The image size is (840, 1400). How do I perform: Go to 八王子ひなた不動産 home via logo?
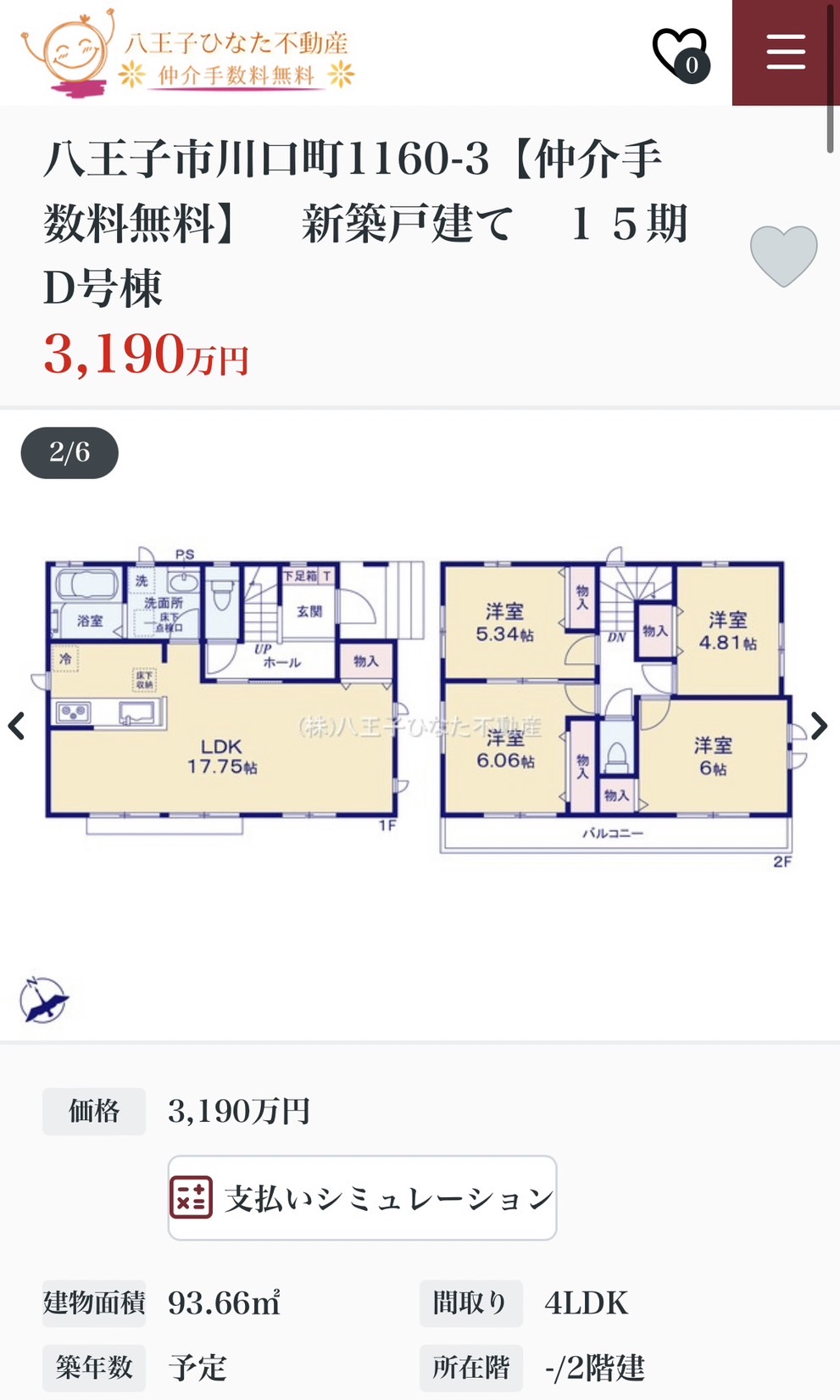tap(187, 51)
